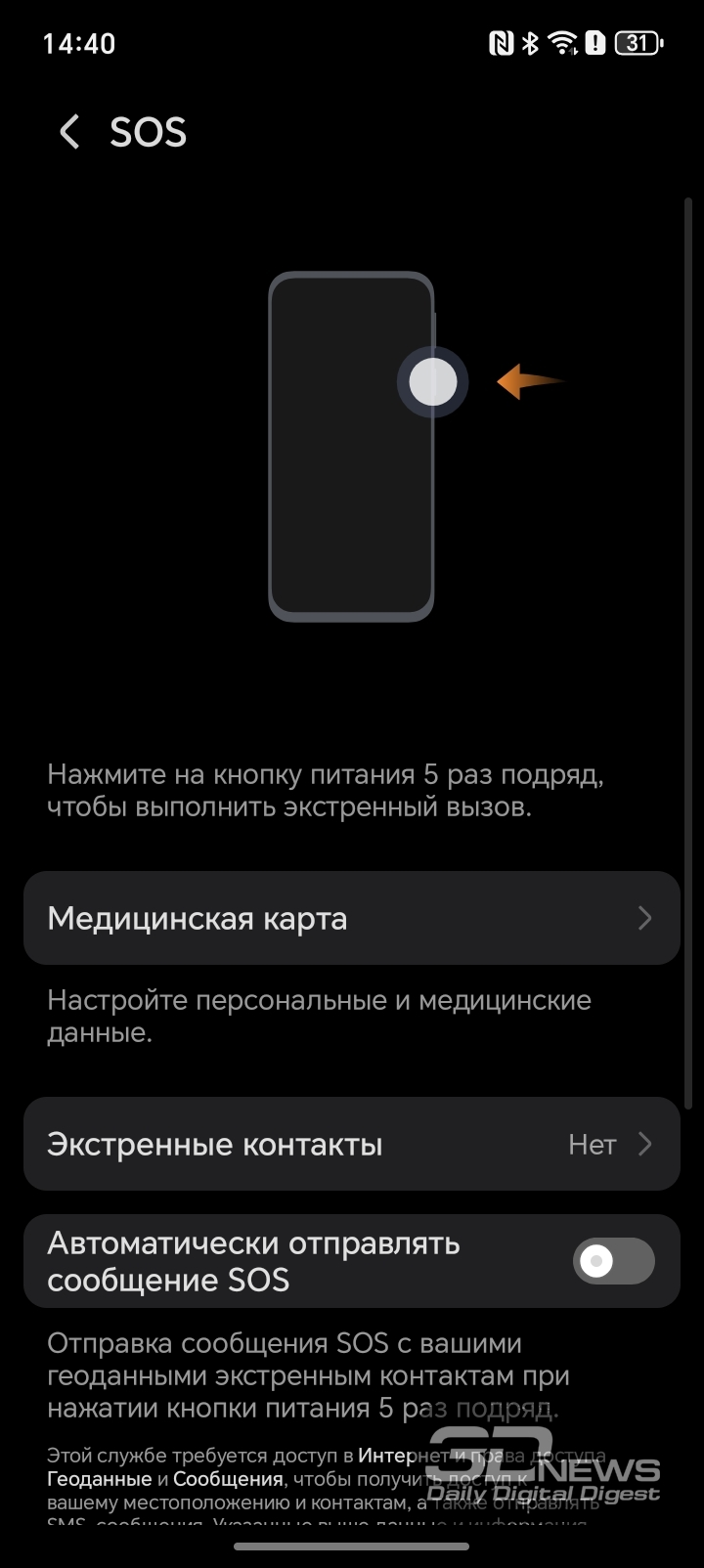The width and height of the screenshot is (704, 1568).
Task: Enable Автоматически отправлять сообщение SOS
Action: [x=613, y=1261]
